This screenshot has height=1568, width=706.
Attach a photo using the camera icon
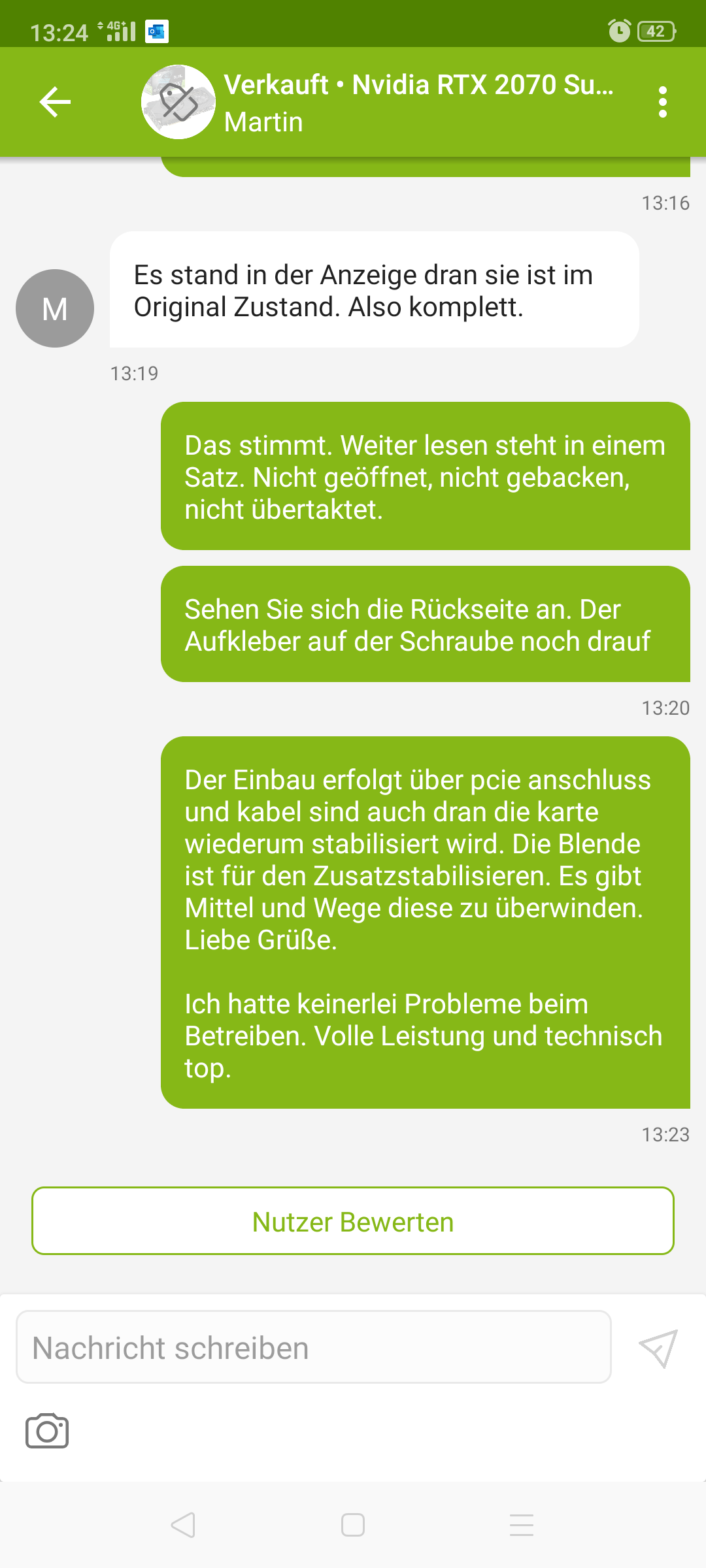click(47, 1431)
